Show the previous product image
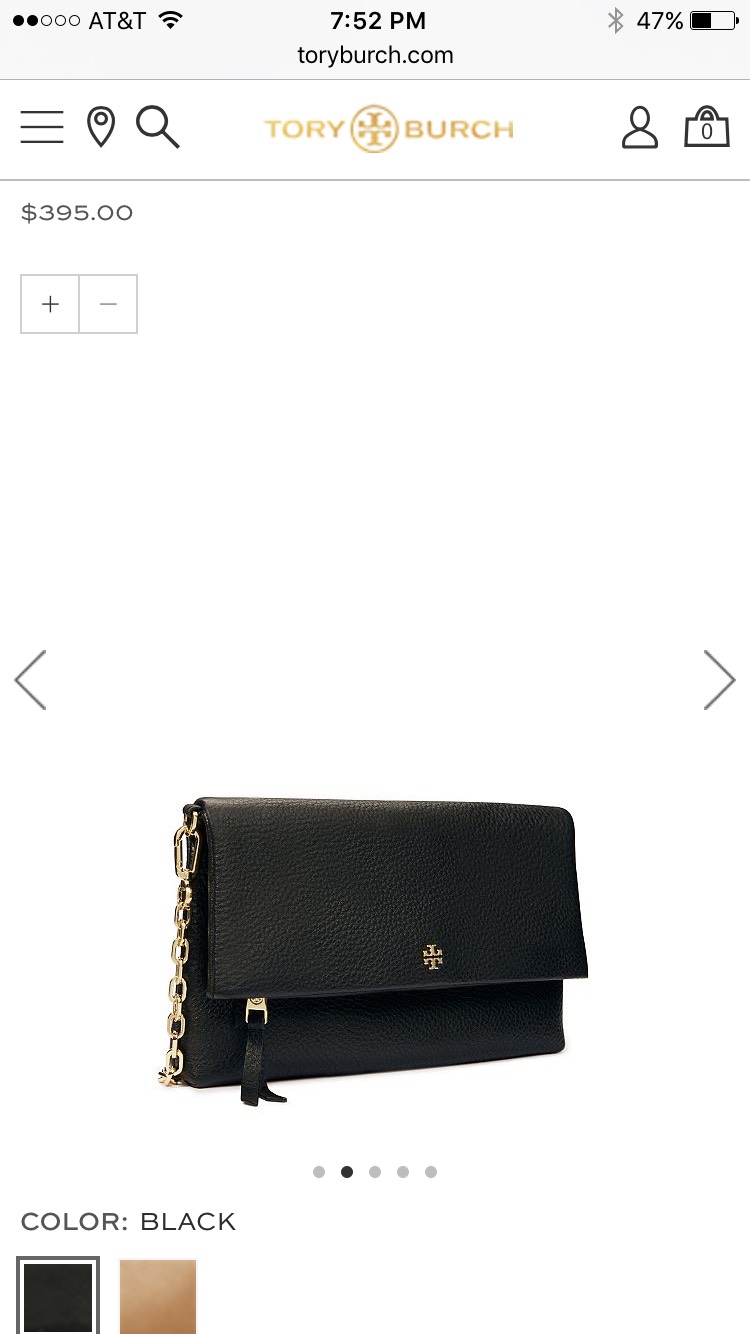The image size is (750, 1334). pos(30,680)
